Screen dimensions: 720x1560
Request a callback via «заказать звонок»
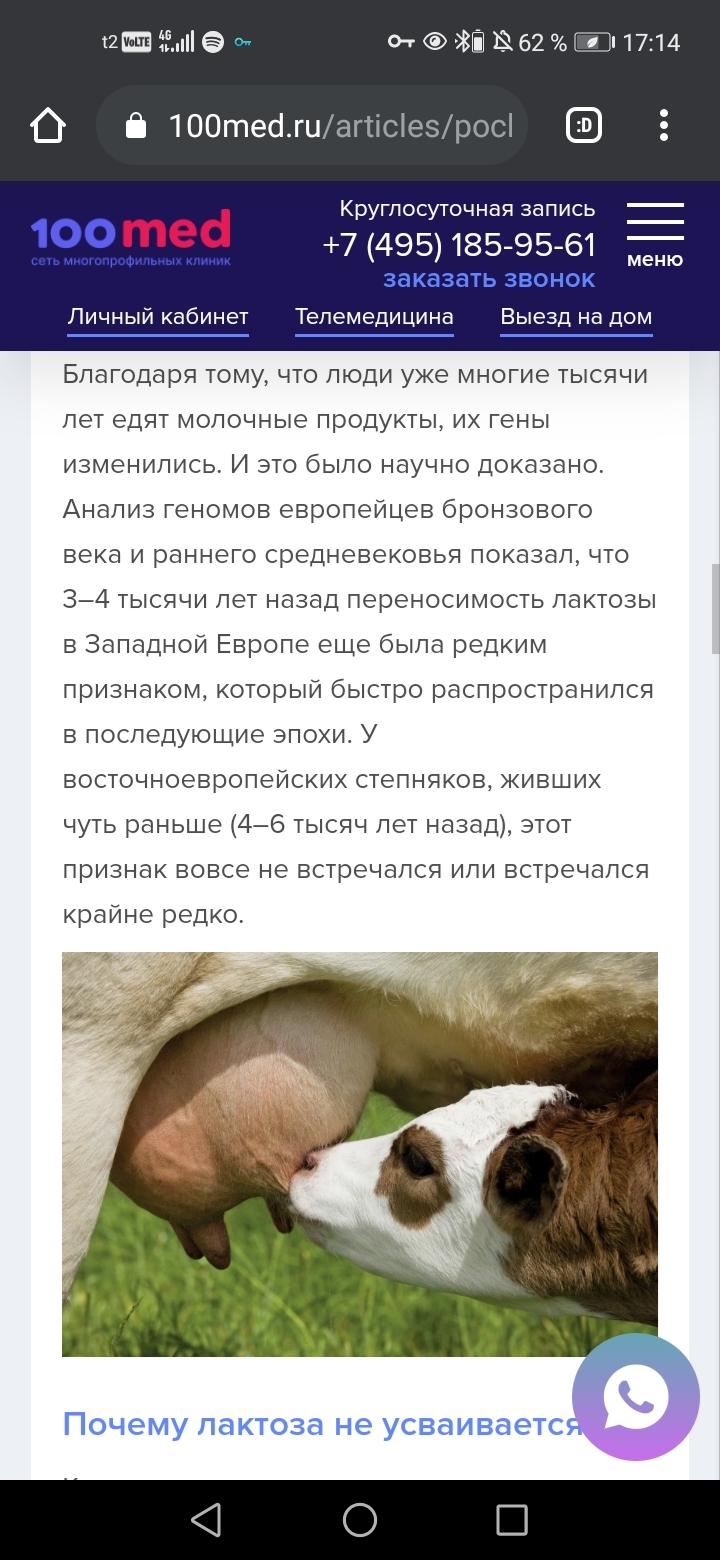(x=489, y=279)
